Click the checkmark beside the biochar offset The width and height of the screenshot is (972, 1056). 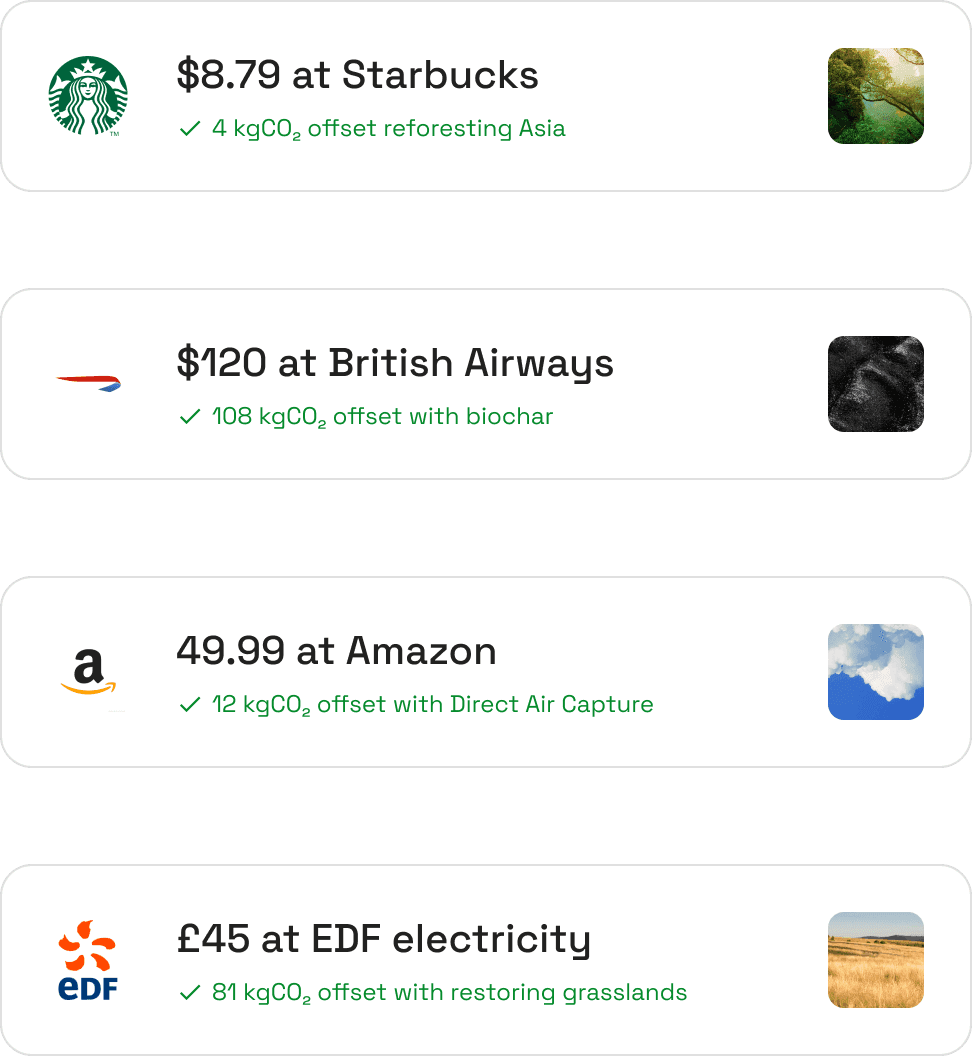click(x=188, y=417)
